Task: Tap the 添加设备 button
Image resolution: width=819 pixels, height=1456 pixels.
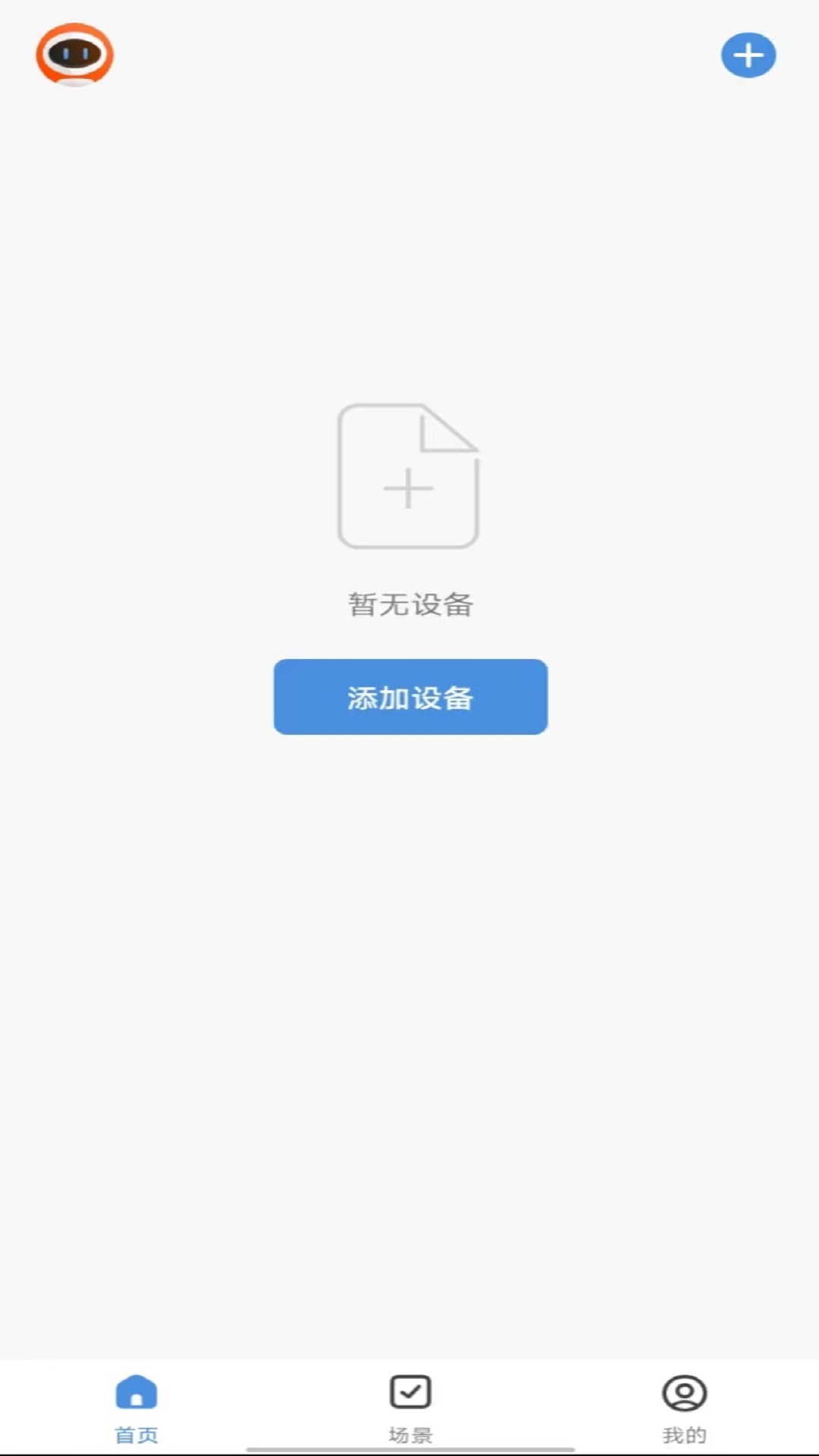Action: (x=410, y=696)
